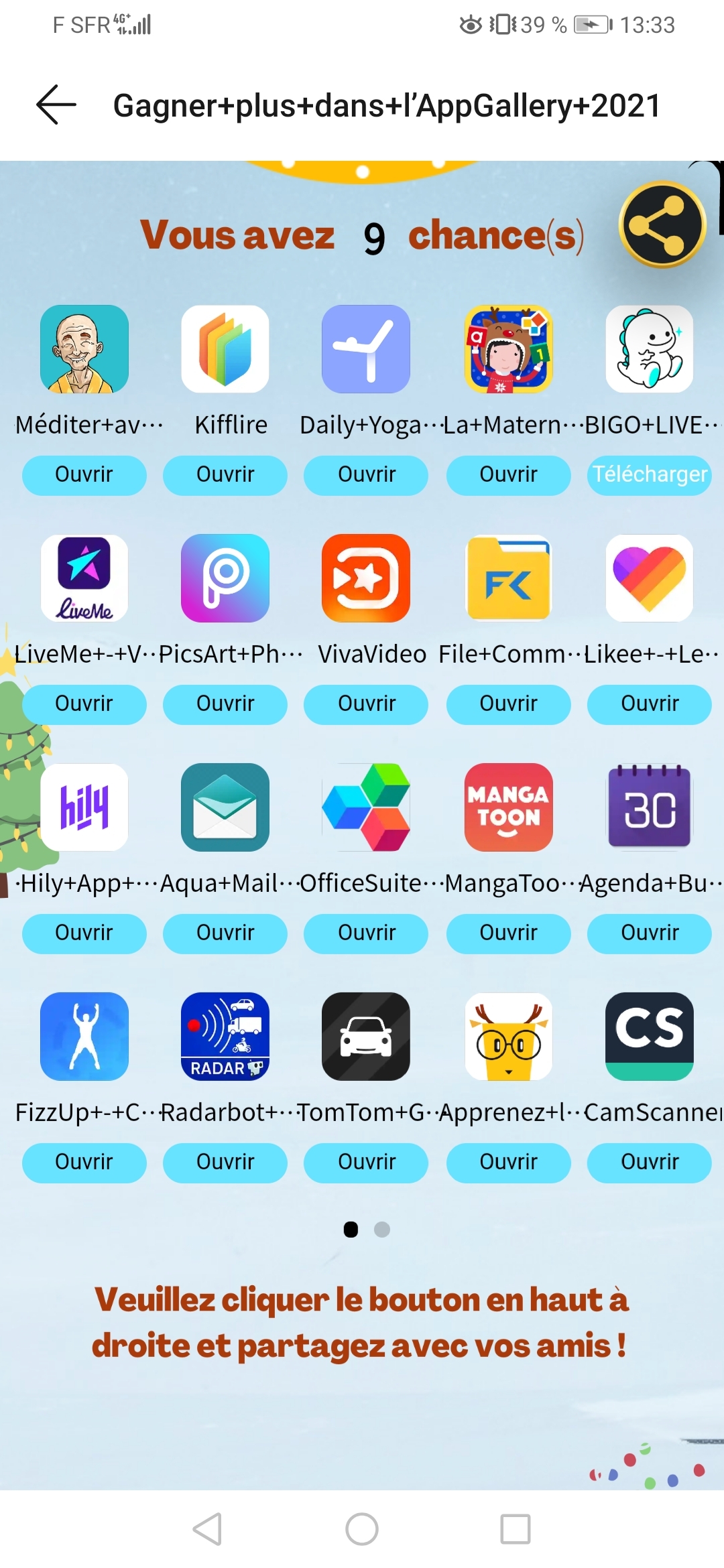The width and height of the screenshot is (724, 1568).
Task: Go to the home screen via system home button
Action: click(362, 1529)
